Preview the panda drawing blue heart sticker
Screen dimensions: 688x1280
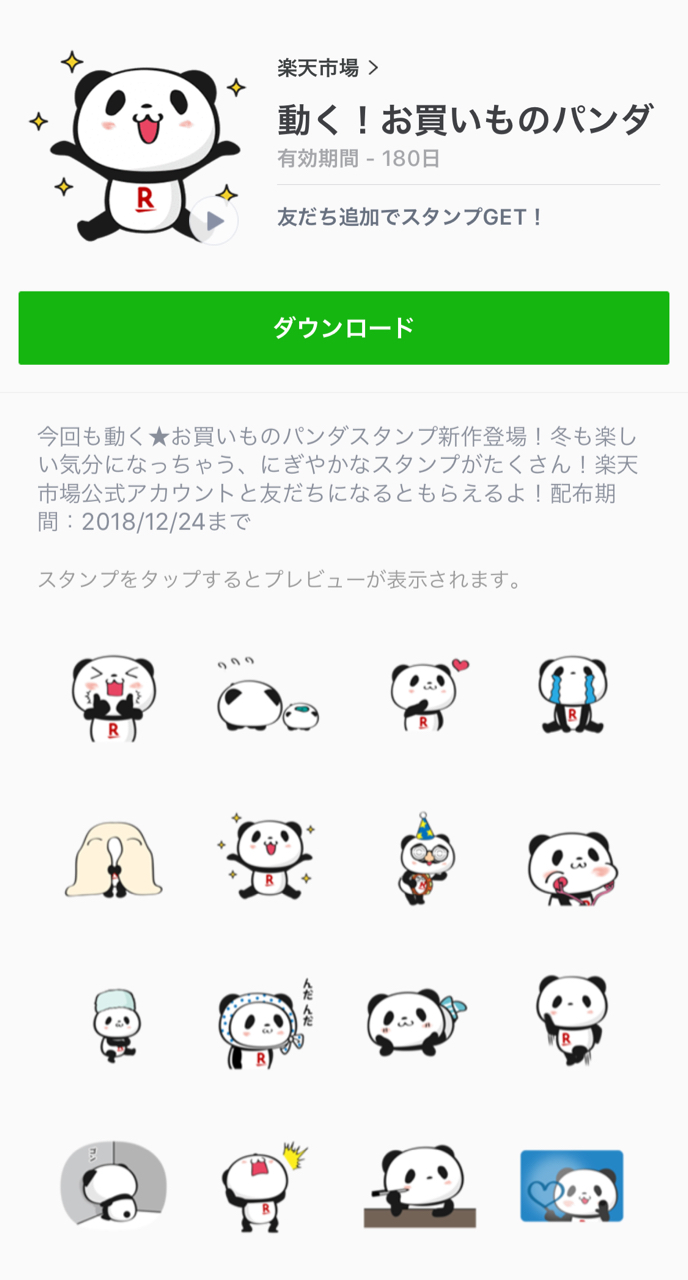572,1186
